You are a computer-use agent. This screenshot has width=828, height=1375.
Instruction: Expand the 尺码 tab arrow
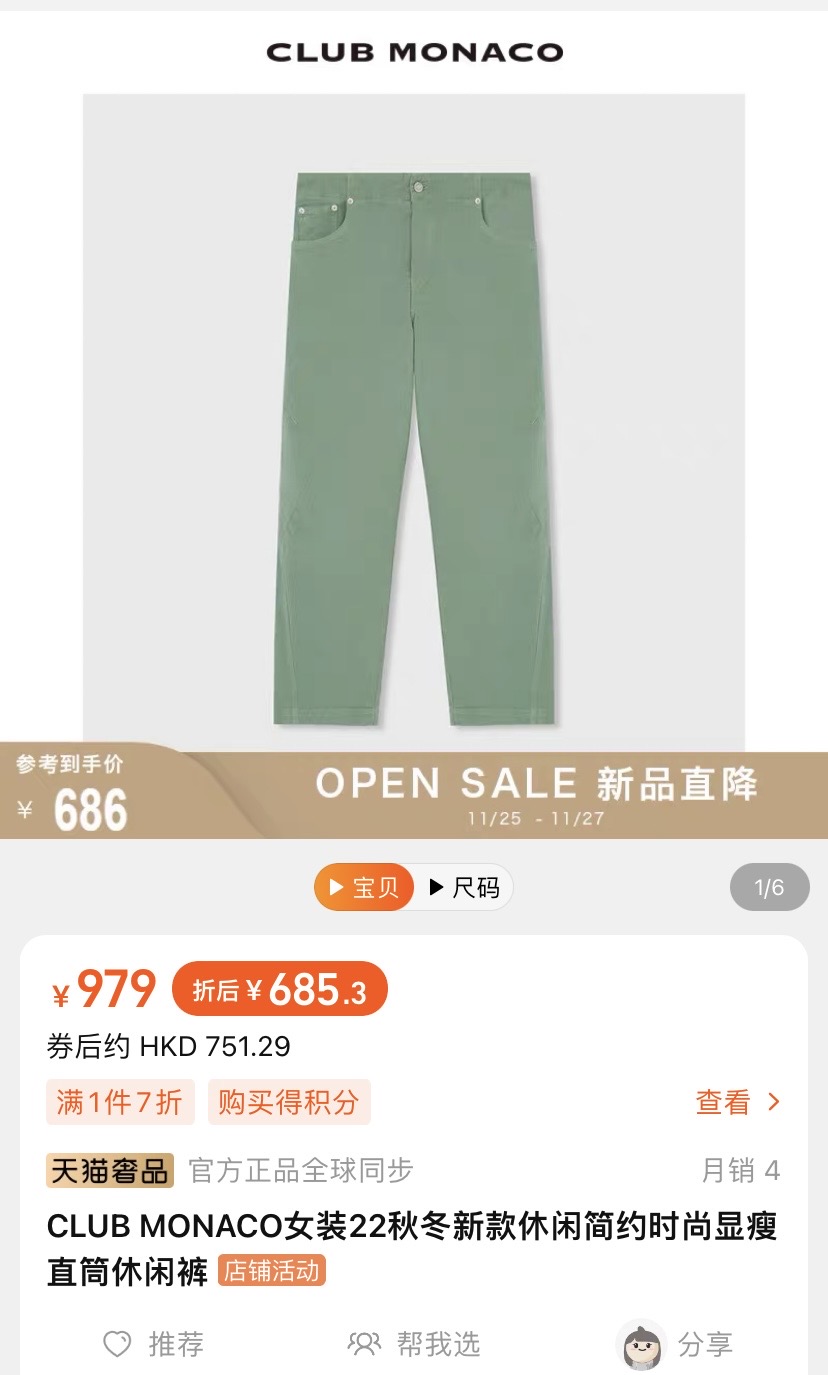coord(436,887)
